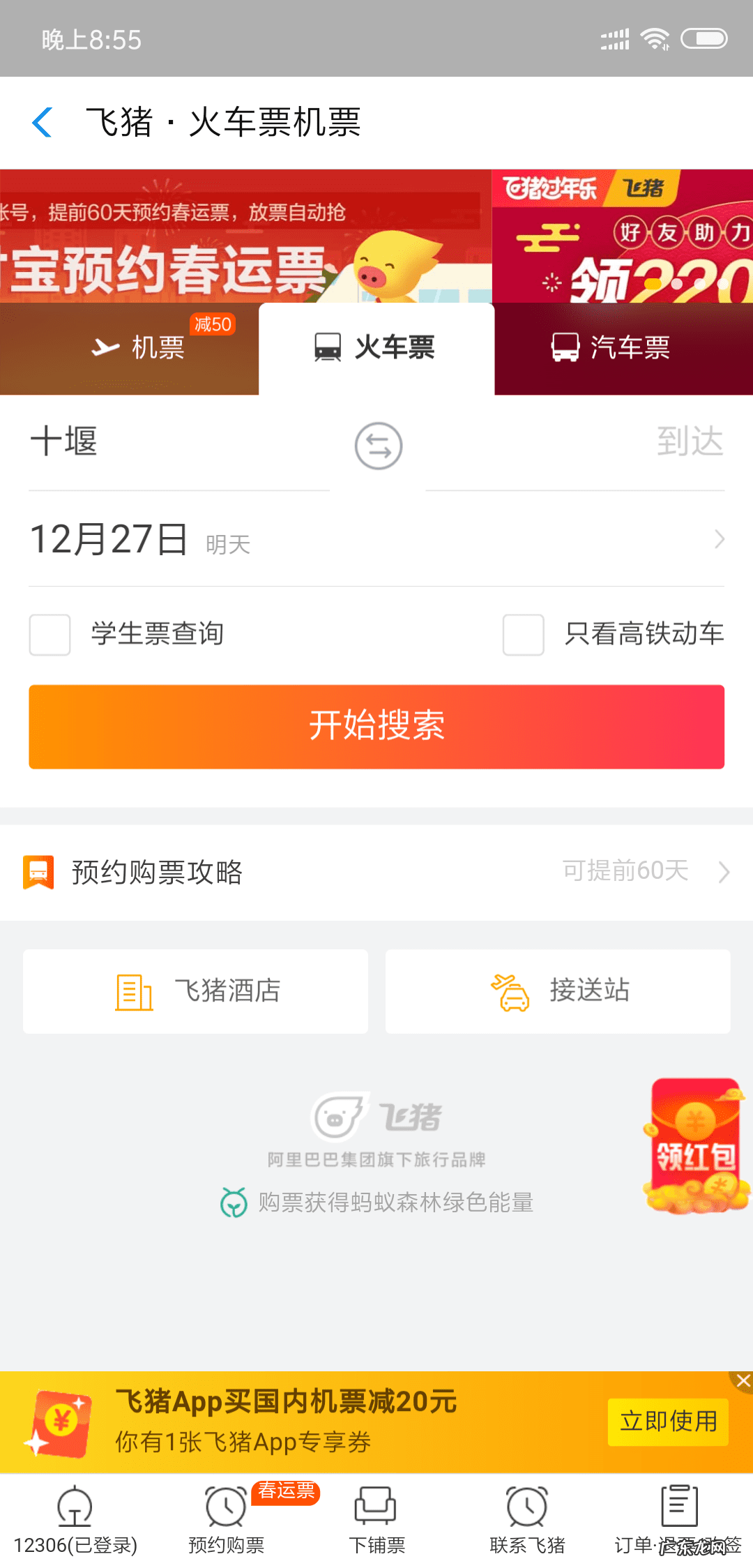Tap 立即使用 to use the coupon
The width and height of the screenshot is (753, 1568).
point(667,1422)
